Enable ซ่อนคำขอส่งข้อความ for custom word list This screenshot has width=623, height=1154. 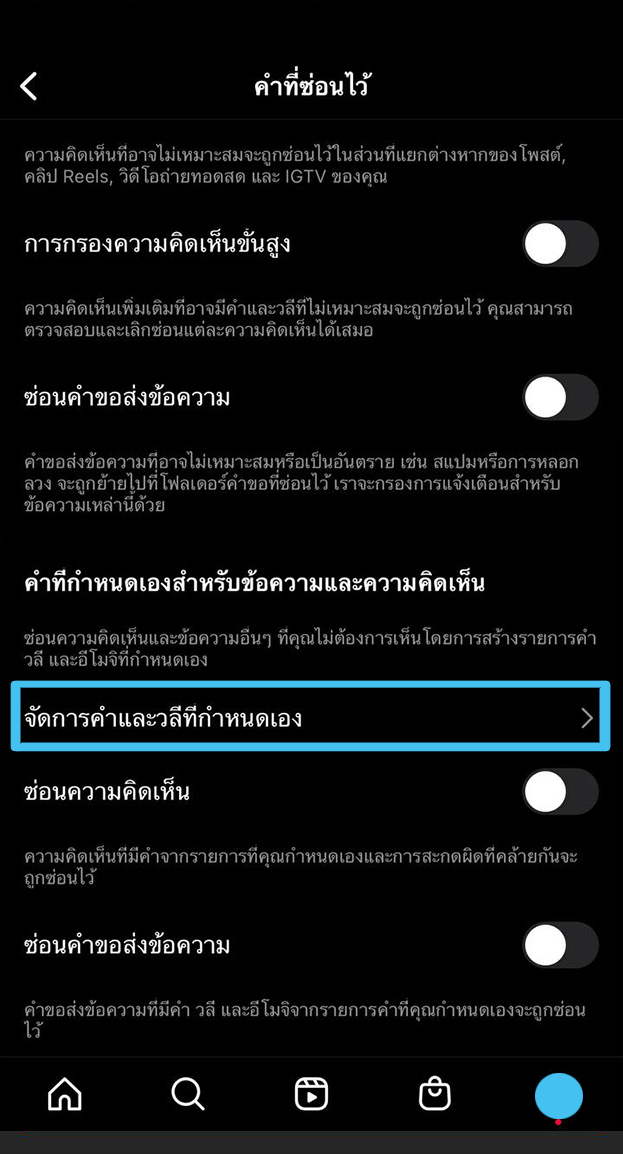(560, 945)
